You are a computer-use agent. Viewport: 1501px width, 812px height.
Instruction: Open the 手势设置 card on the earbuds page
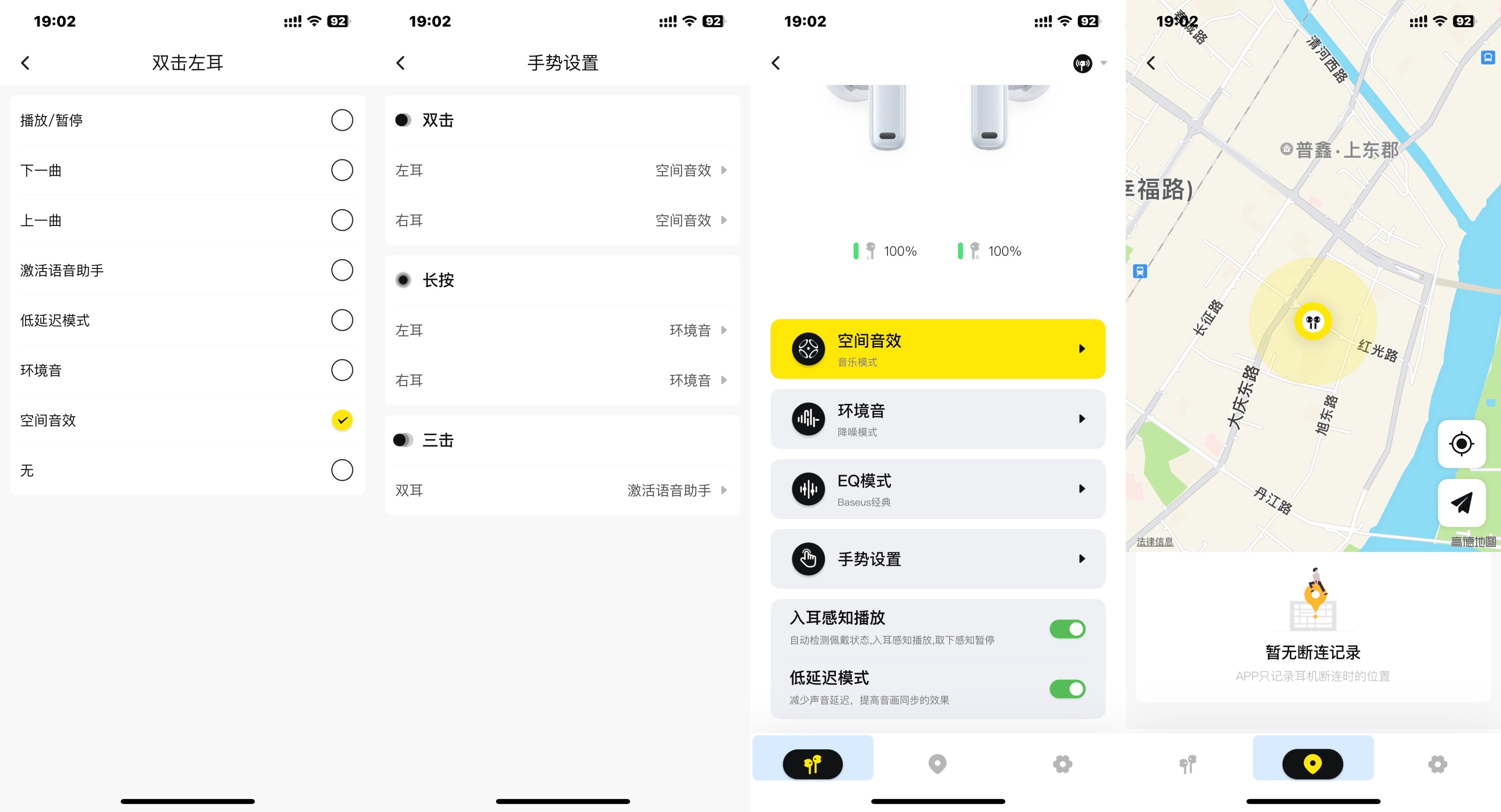click(x=937, y=559)
